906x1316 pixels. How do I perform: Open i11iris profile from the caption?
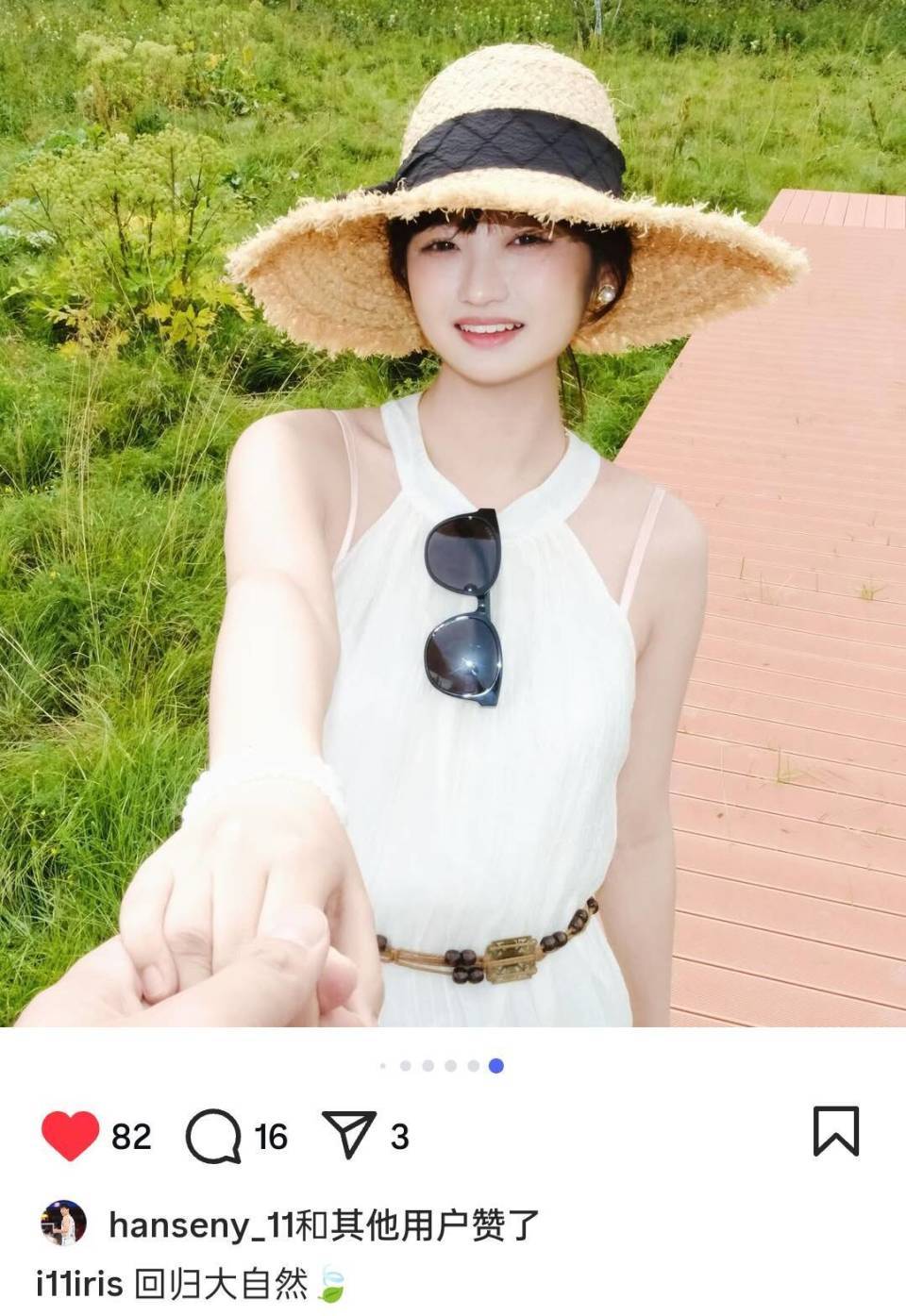click(x=79, y=1284)
